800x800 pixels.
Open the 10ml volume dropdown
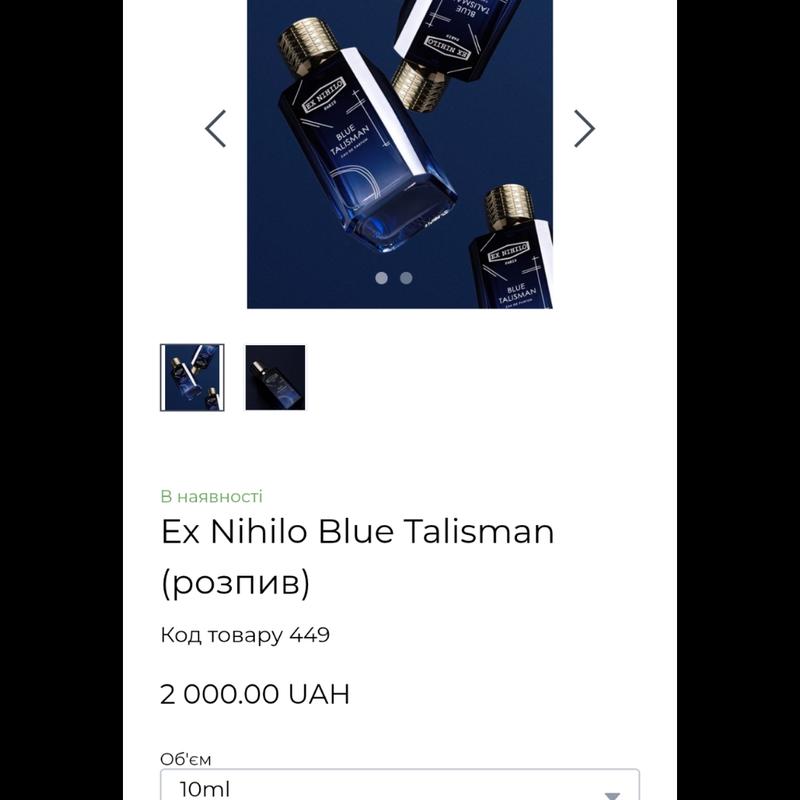click(400, 787)
